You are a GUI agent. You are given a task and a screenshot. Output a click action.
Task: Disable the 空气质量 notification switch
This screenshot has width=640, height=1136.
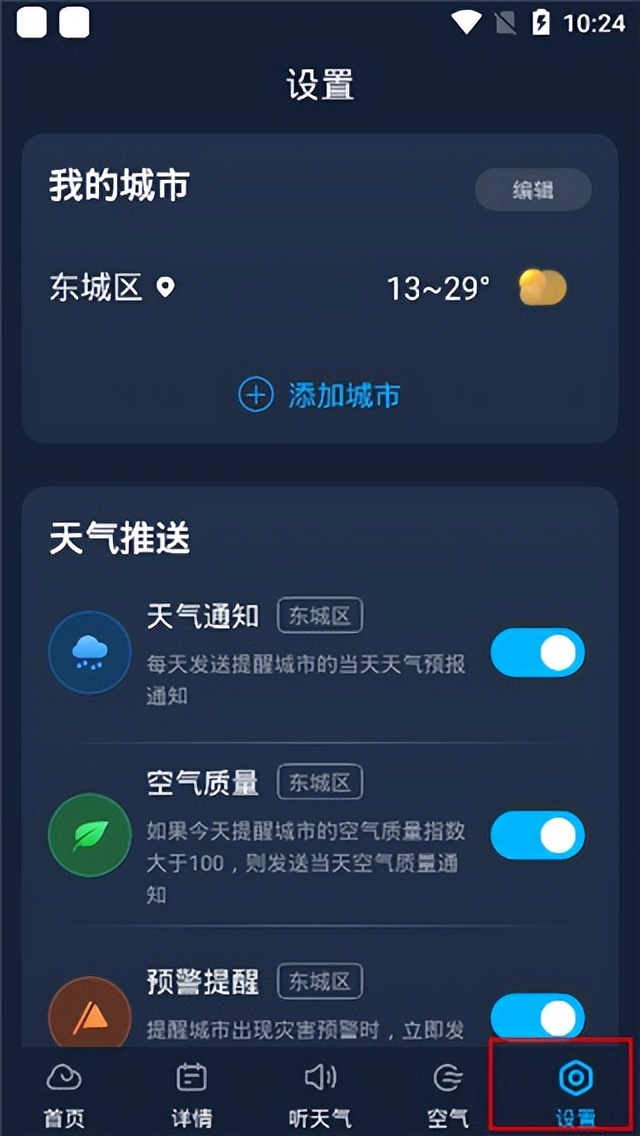pos(537,835)
